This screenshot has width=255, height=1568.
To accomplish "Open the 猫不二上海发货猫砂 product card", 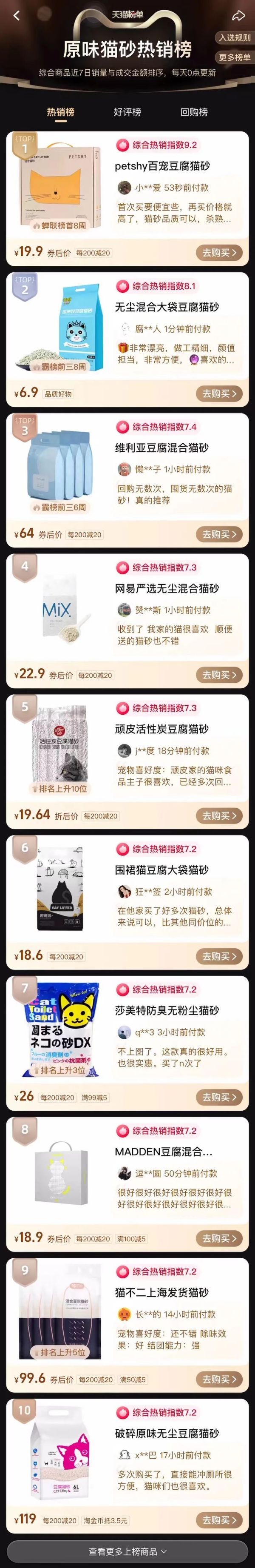I will click(x=162, y=1291).
